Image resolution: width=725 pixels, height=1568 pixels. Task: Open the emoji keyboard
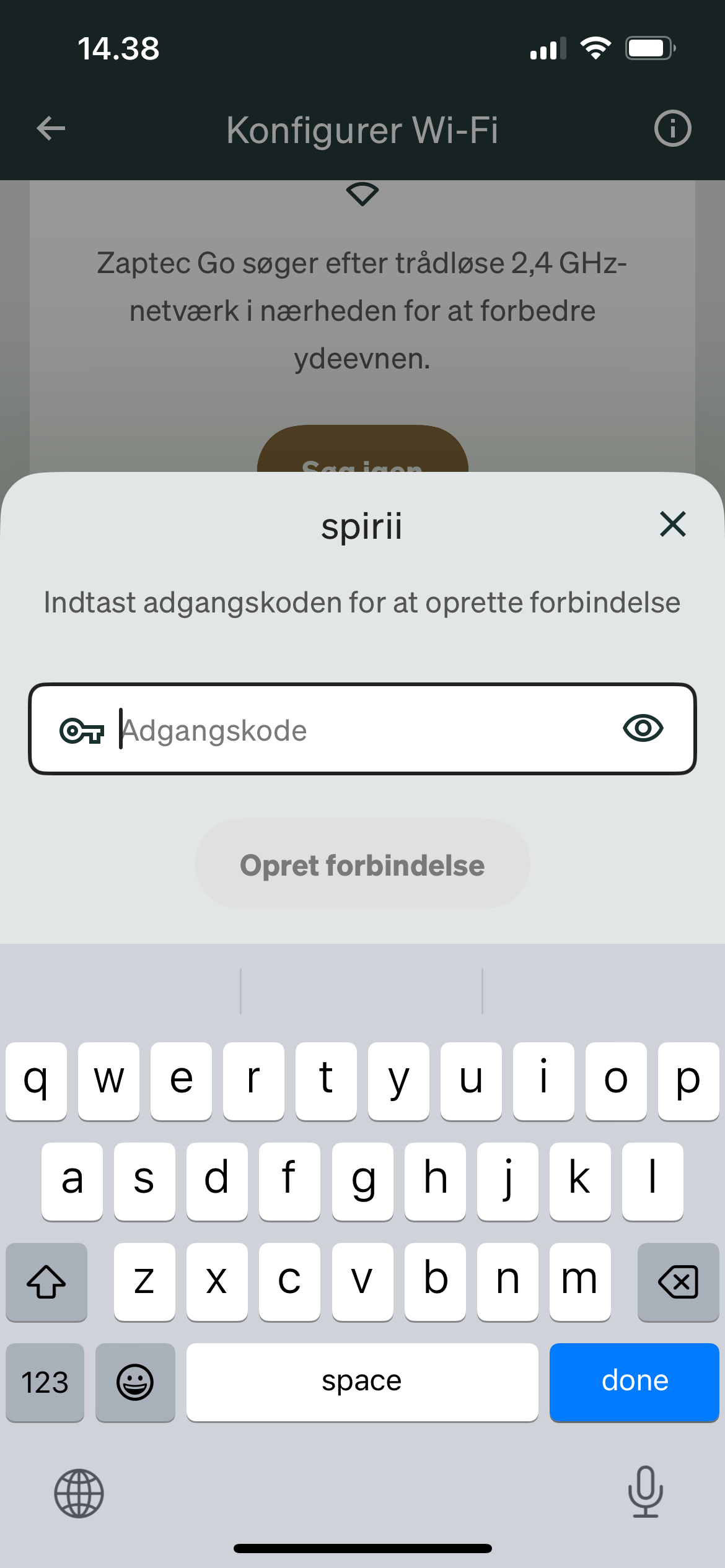pos(135,1382)
